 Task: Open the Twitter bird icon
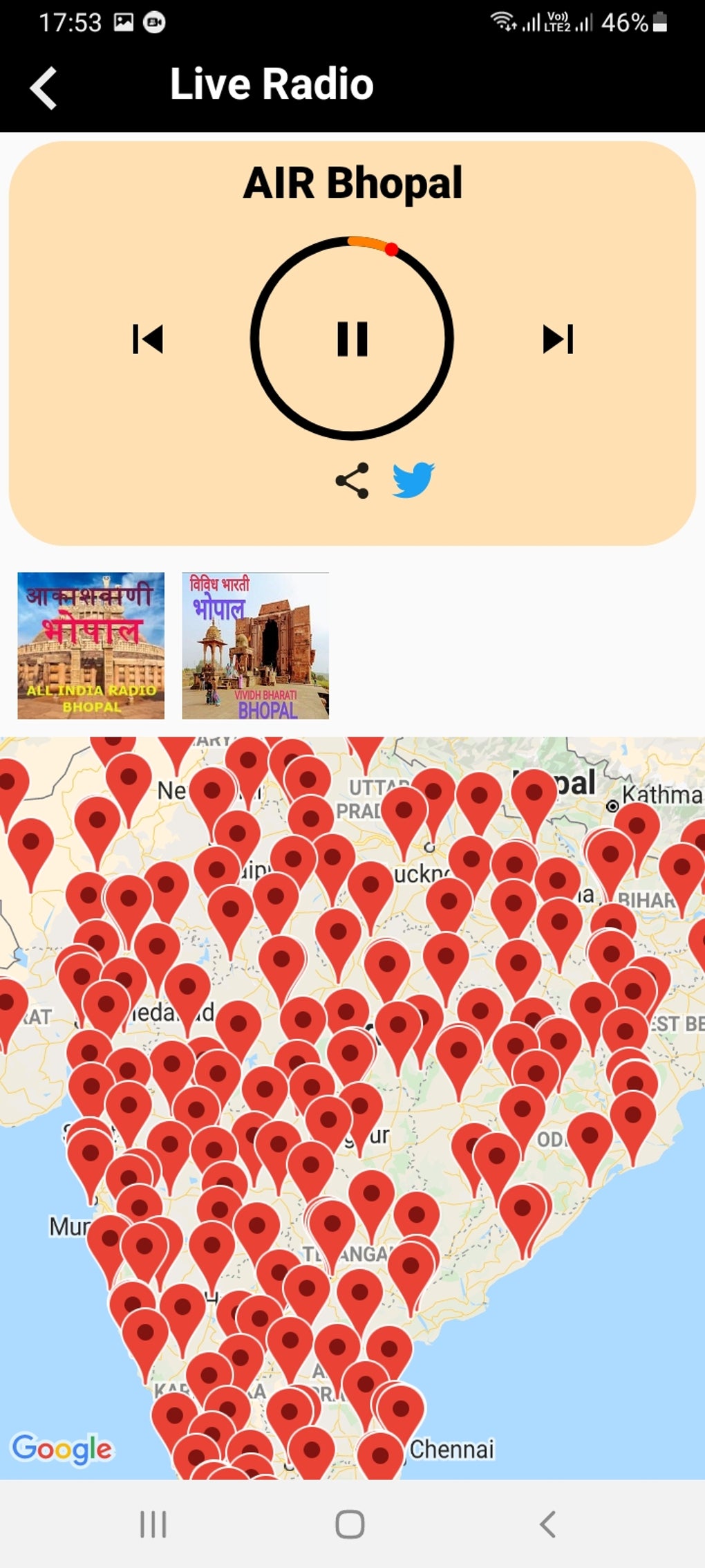(413, 479)
